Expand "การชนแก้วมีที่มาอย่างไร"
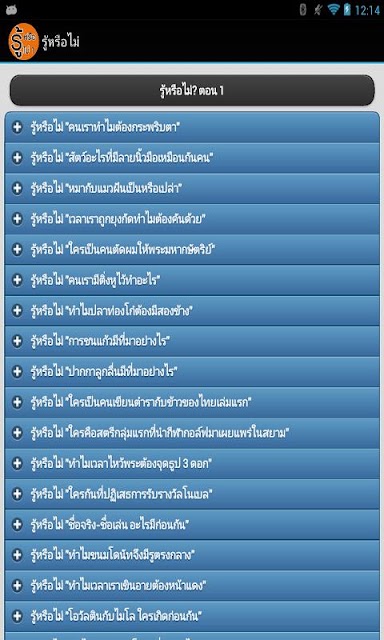 [x=192, y=341]
